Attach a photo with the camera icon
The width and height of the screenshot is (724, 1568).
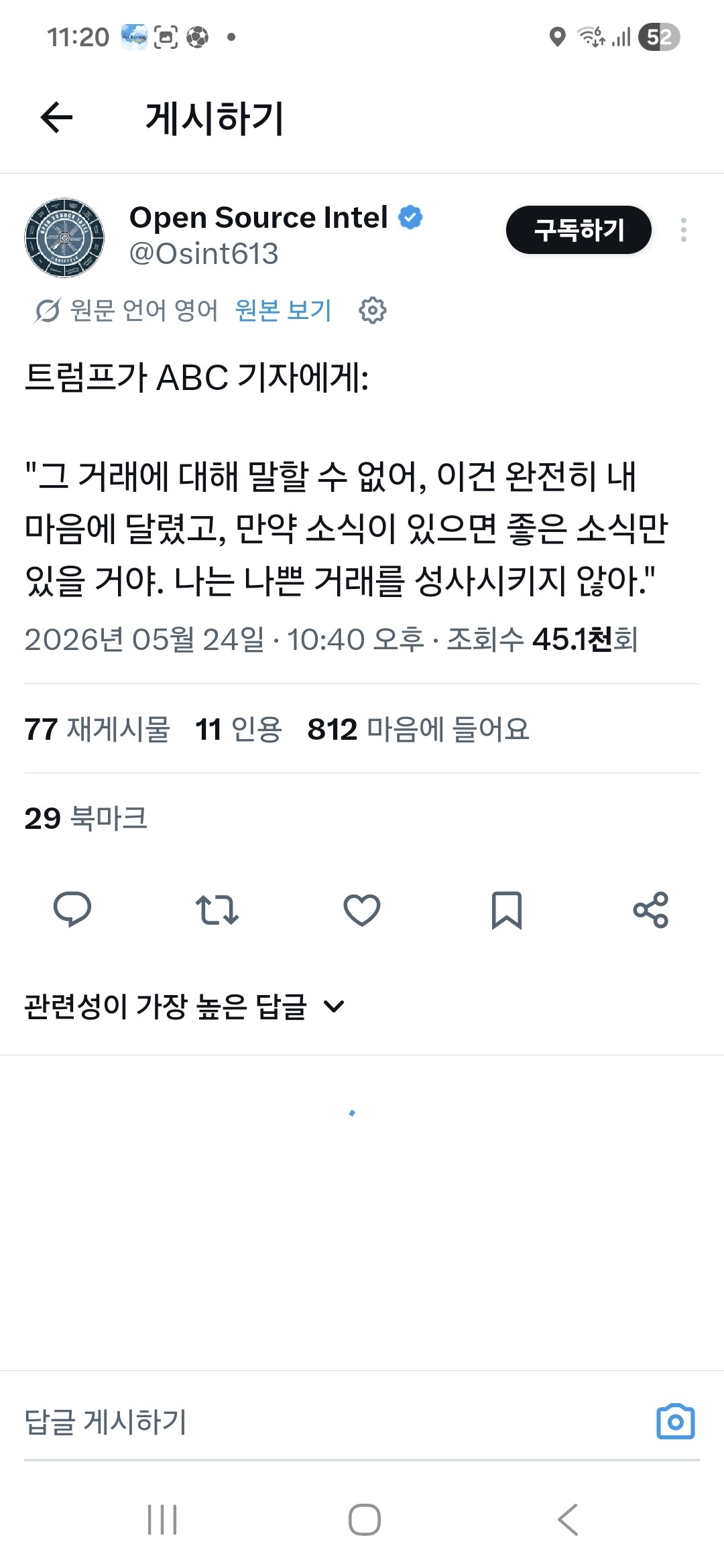pos(676,1421)
